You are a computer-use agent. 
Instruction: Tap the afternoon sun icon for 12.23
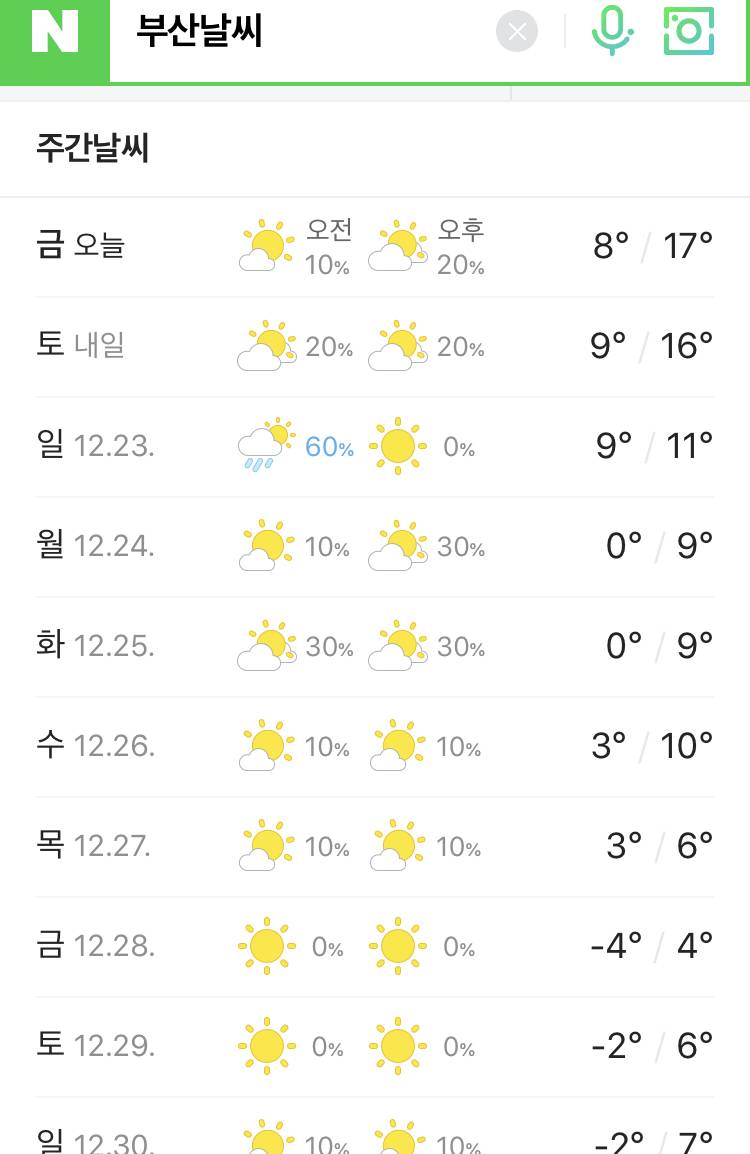tap(397, 445)
